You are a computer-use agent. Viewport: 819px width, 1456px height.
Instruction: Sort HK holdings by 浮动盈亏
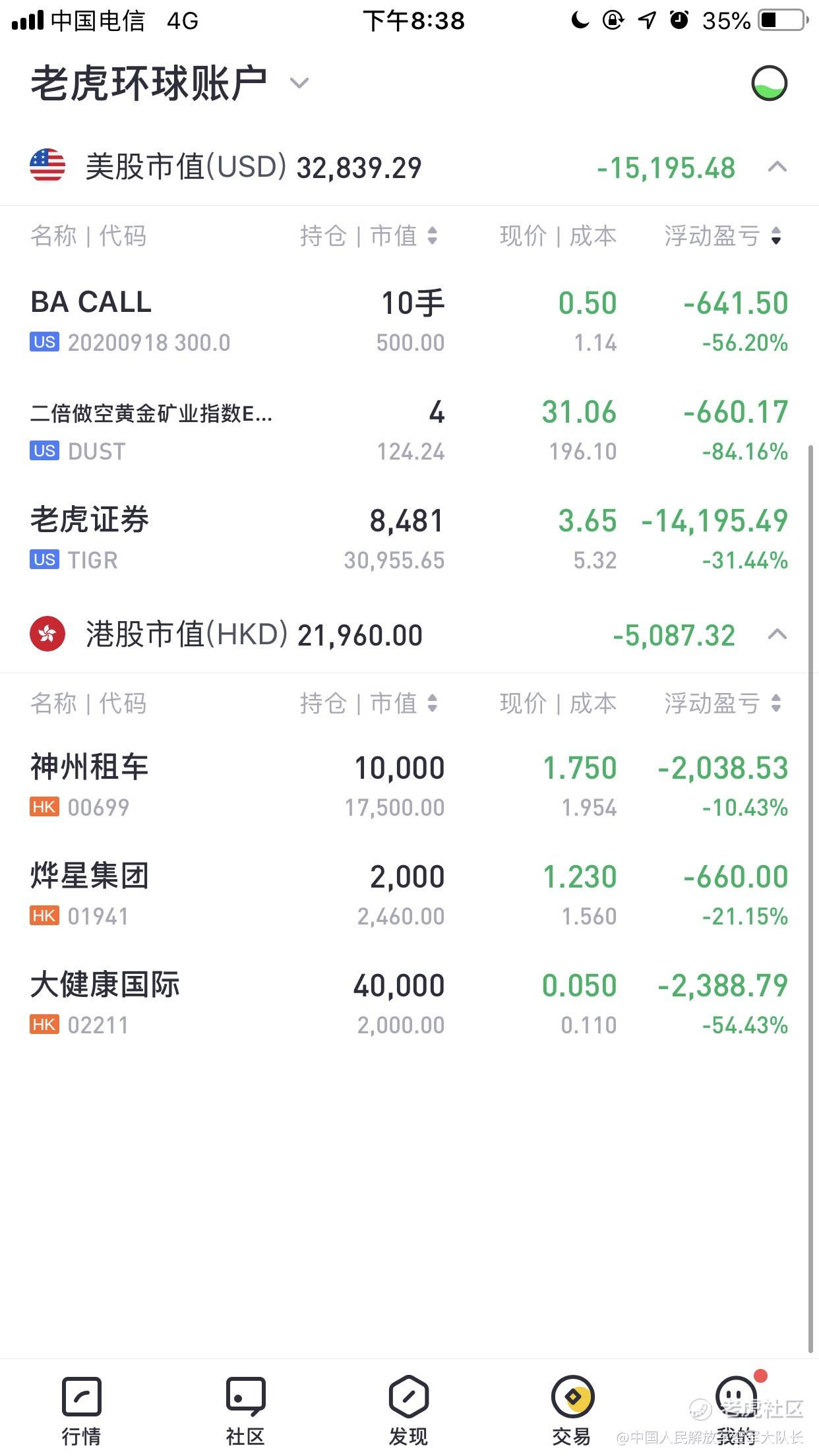click(x=723, y=703)
